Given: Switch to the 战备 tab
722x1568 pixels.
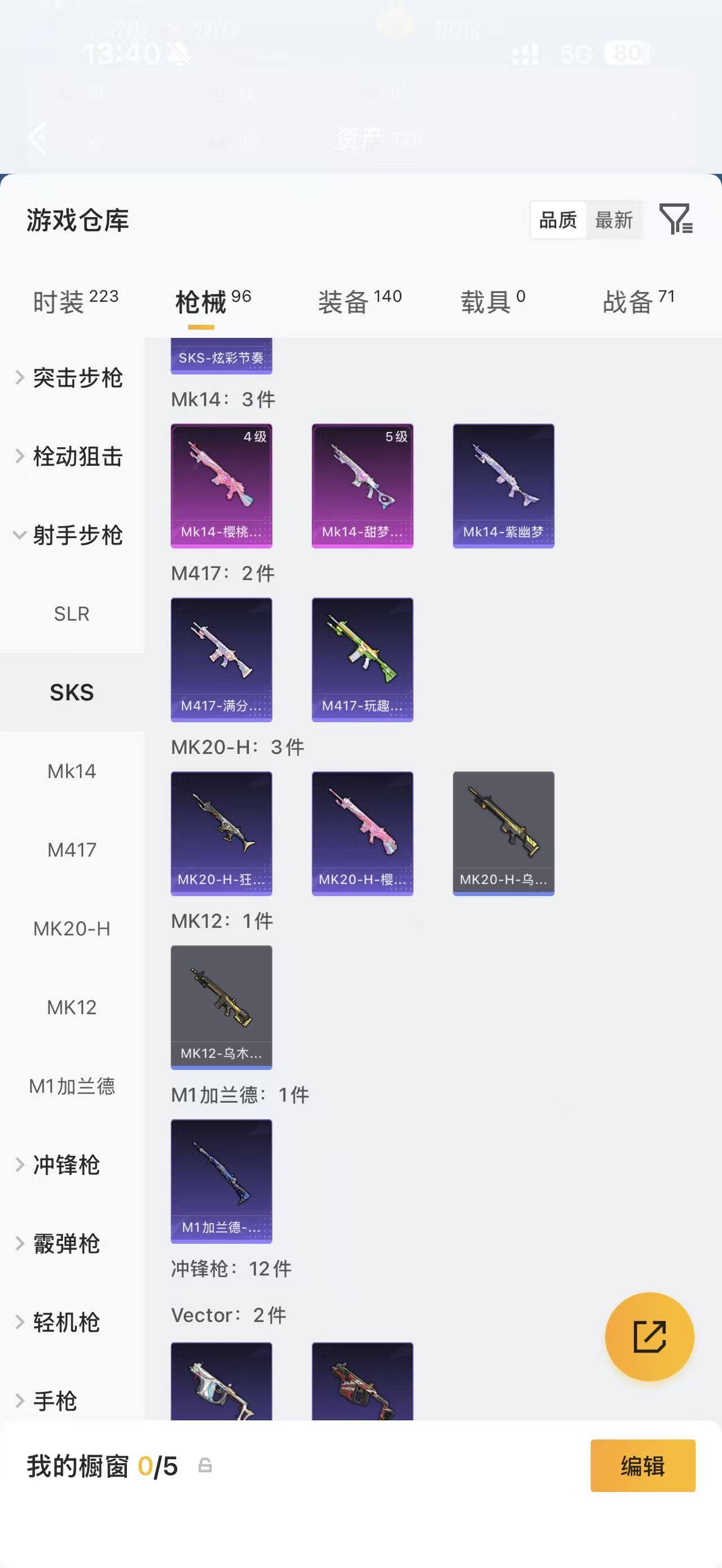Looking at the screenshot, I should 639,301.
